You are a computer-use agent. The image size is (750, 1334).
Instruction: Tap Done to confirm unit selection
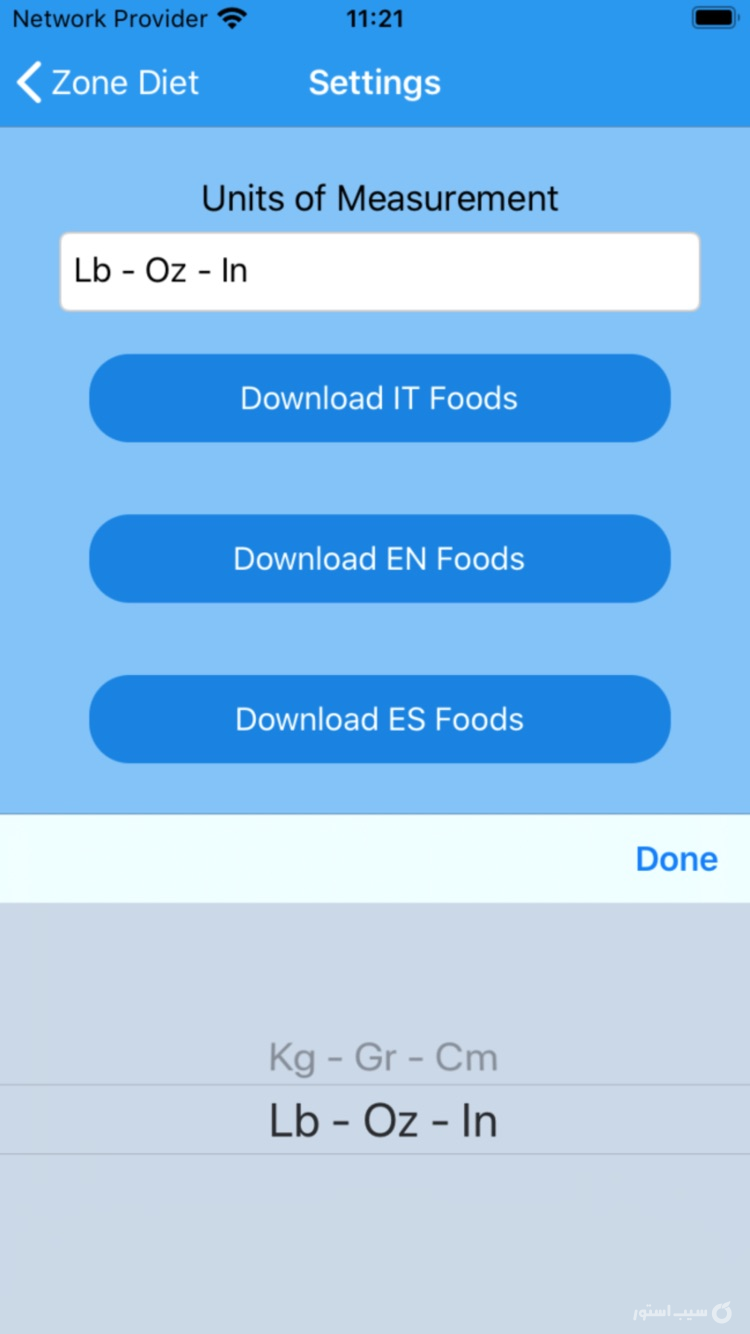(x=676, y=858)
